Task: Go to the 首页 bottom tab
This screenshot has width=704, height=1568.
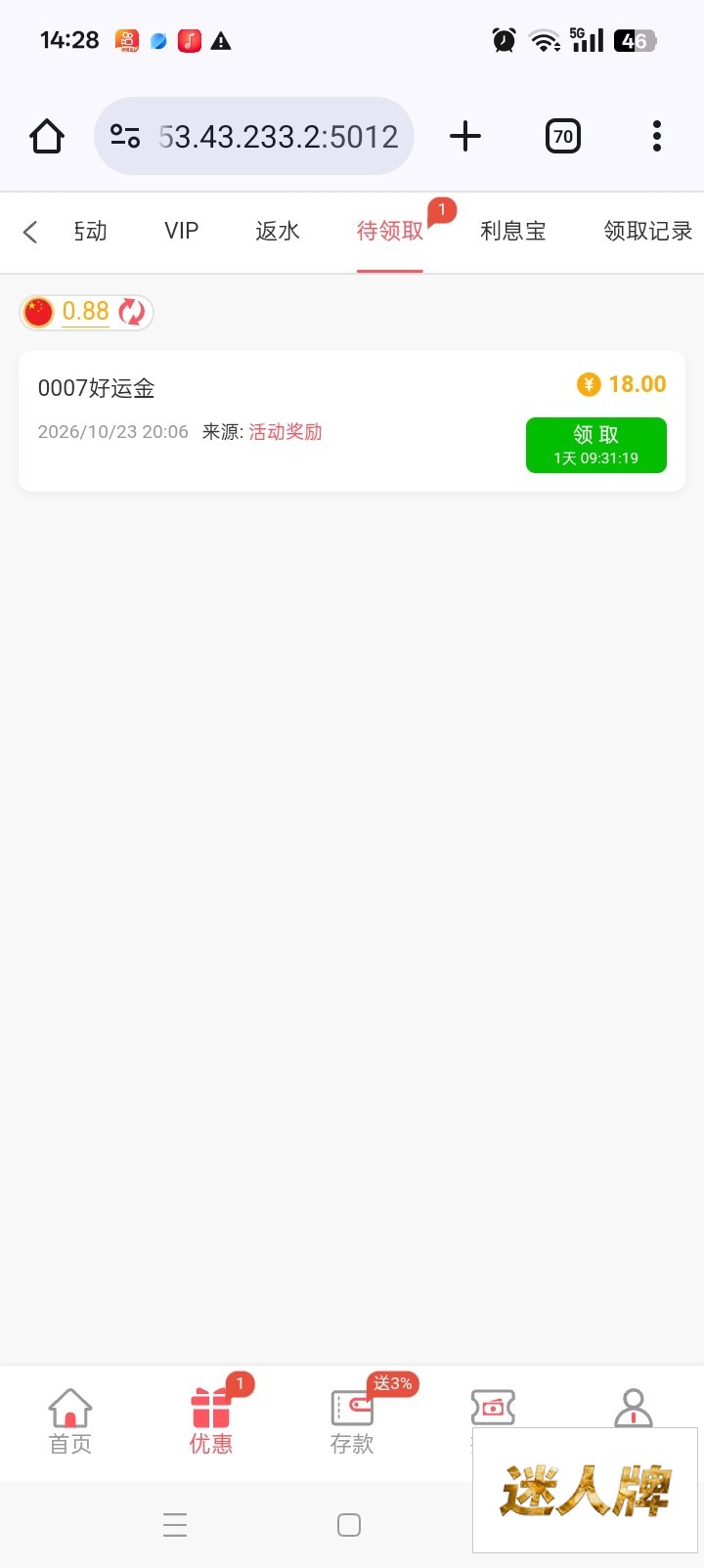Action: (x=70, y=1422)
